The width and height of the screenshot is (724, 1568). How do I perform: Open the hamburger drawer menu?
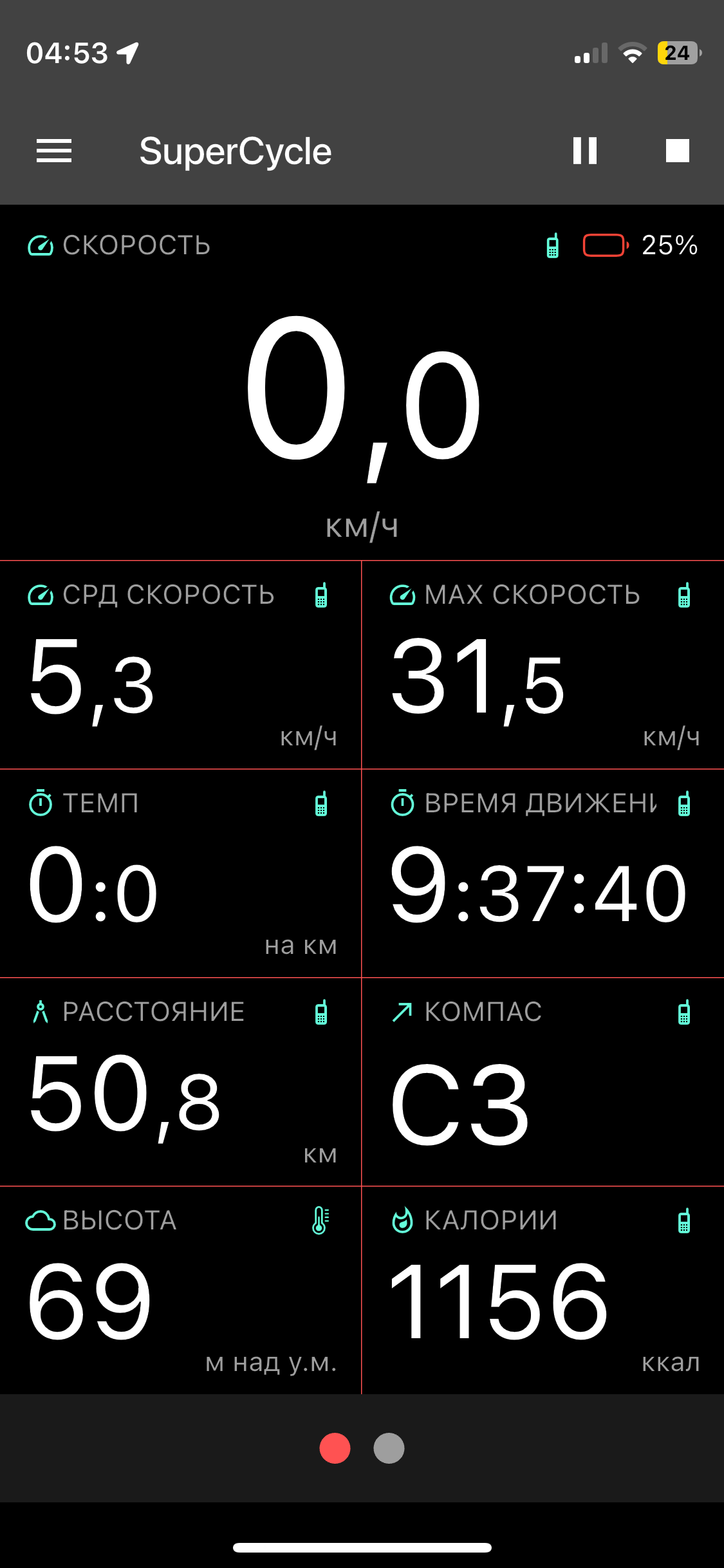[54, 151]
